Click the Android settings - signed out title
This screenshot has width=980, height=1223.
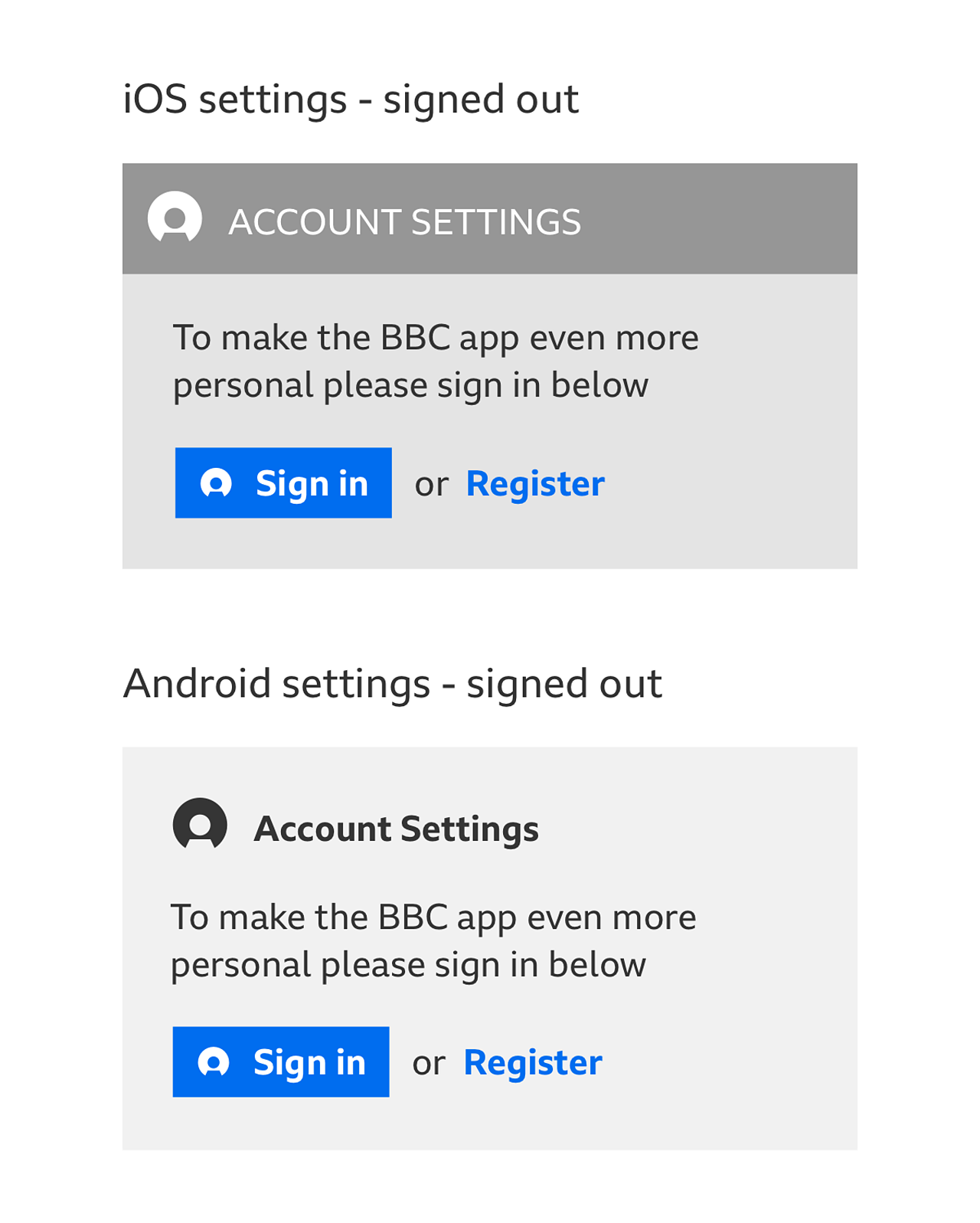pyautogui.click(x=393, y=682)
